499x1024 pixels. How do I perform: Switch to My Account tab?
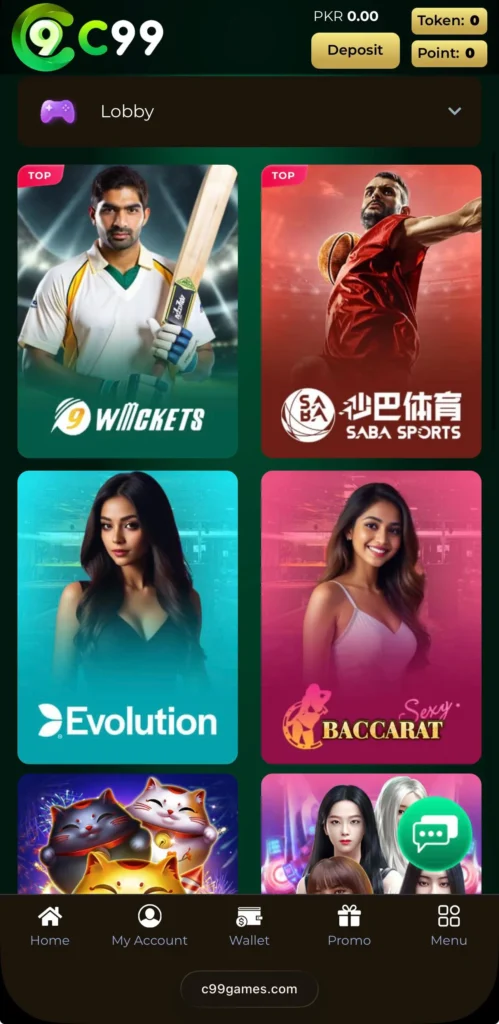click(x=150, y=926)
